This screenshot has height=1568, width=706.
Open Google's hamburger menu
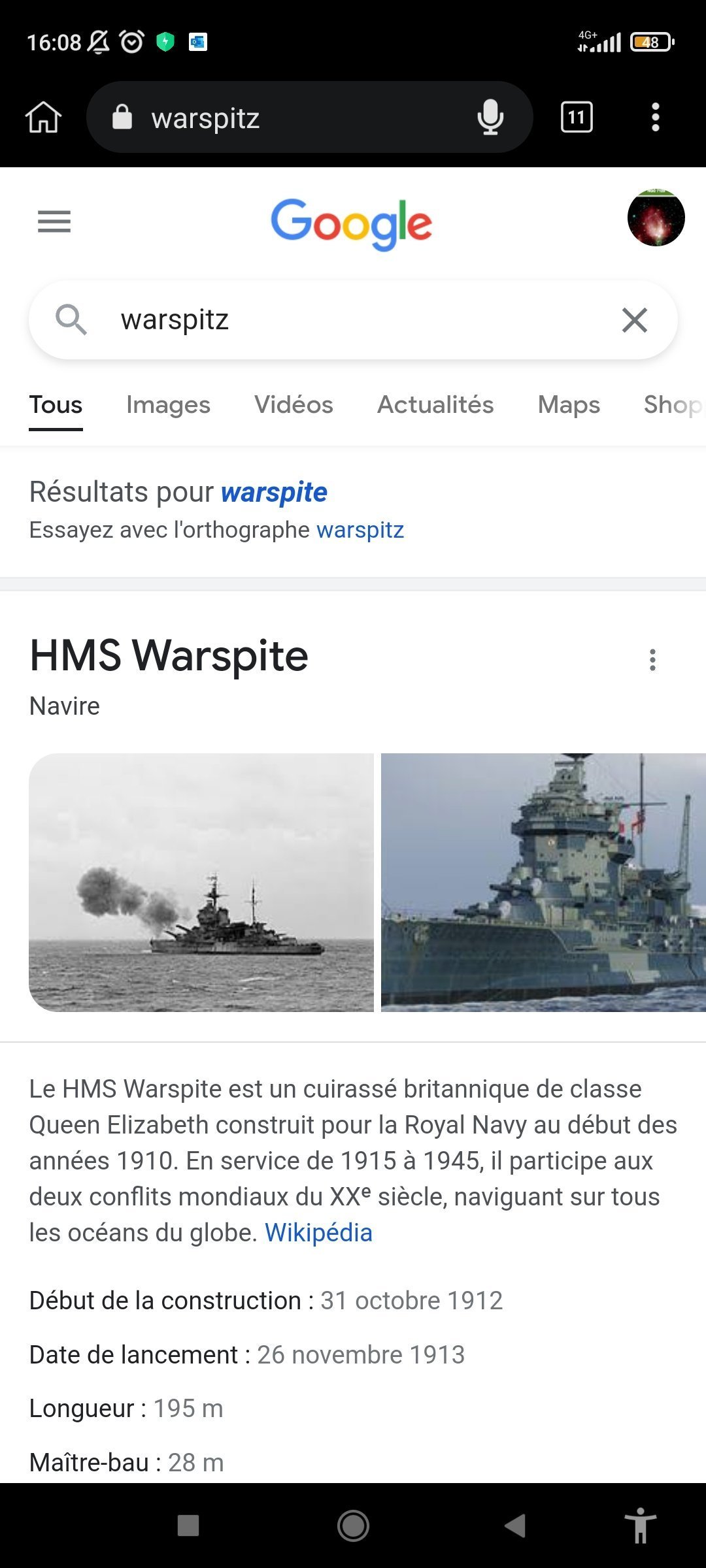pos(54,222)
